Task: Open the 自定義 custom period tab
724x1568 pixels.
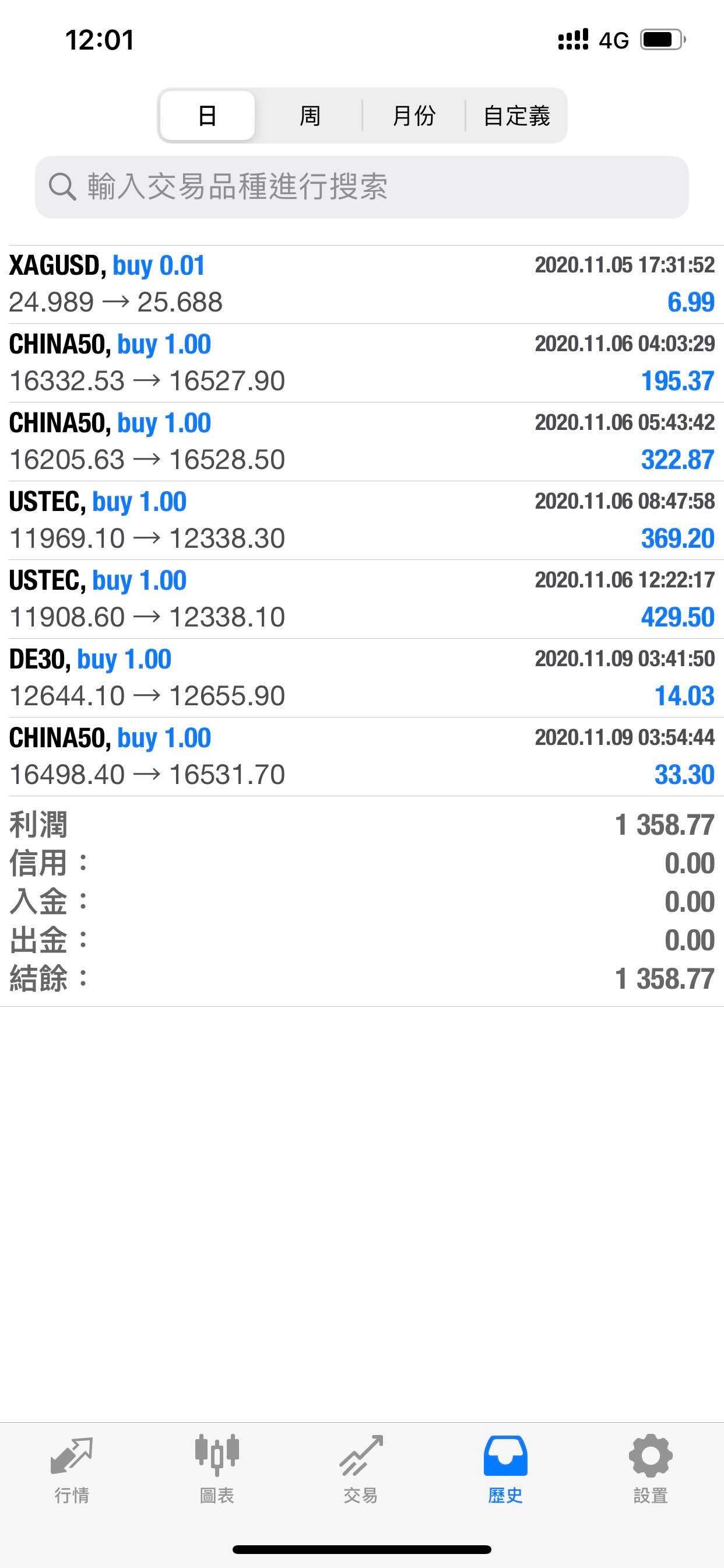Action: [x=516, y=116]
